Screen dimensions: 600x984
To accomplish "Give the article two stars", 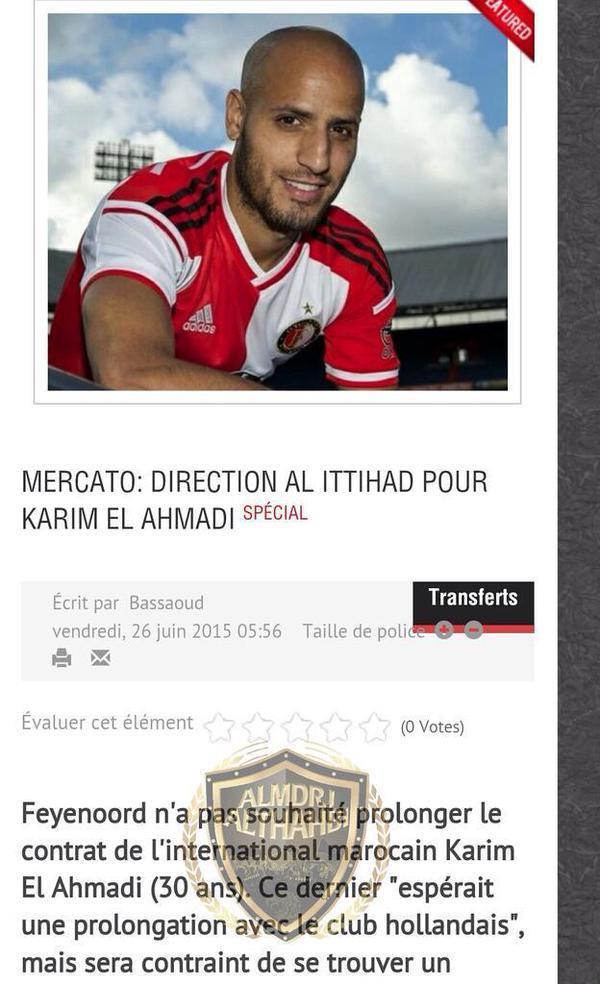I will coord(257,727).
